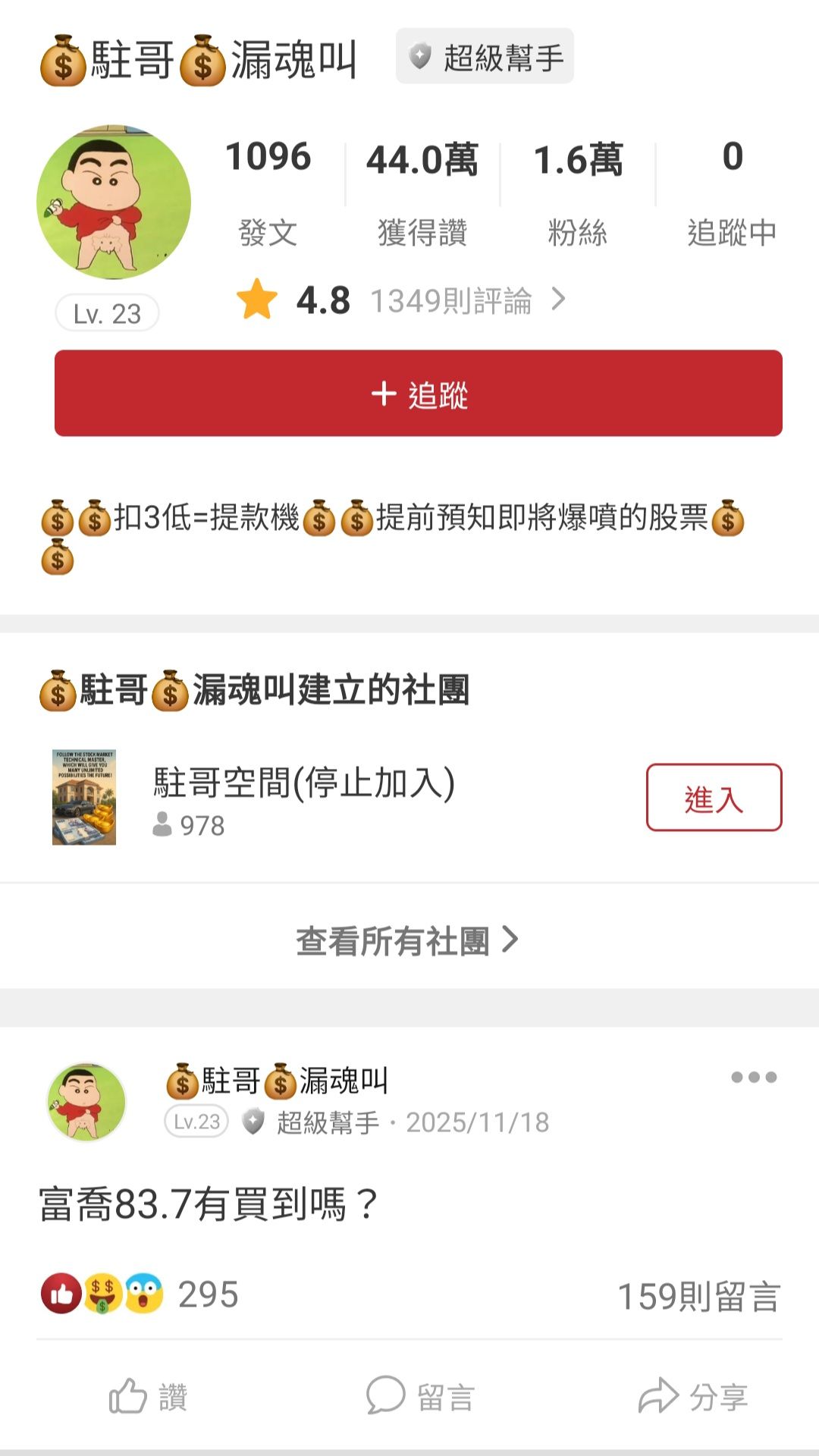This screenshot has height=1456, width=819.
Task: Tap the Lv. 23 level badge
Action: (x=106, y=313)
